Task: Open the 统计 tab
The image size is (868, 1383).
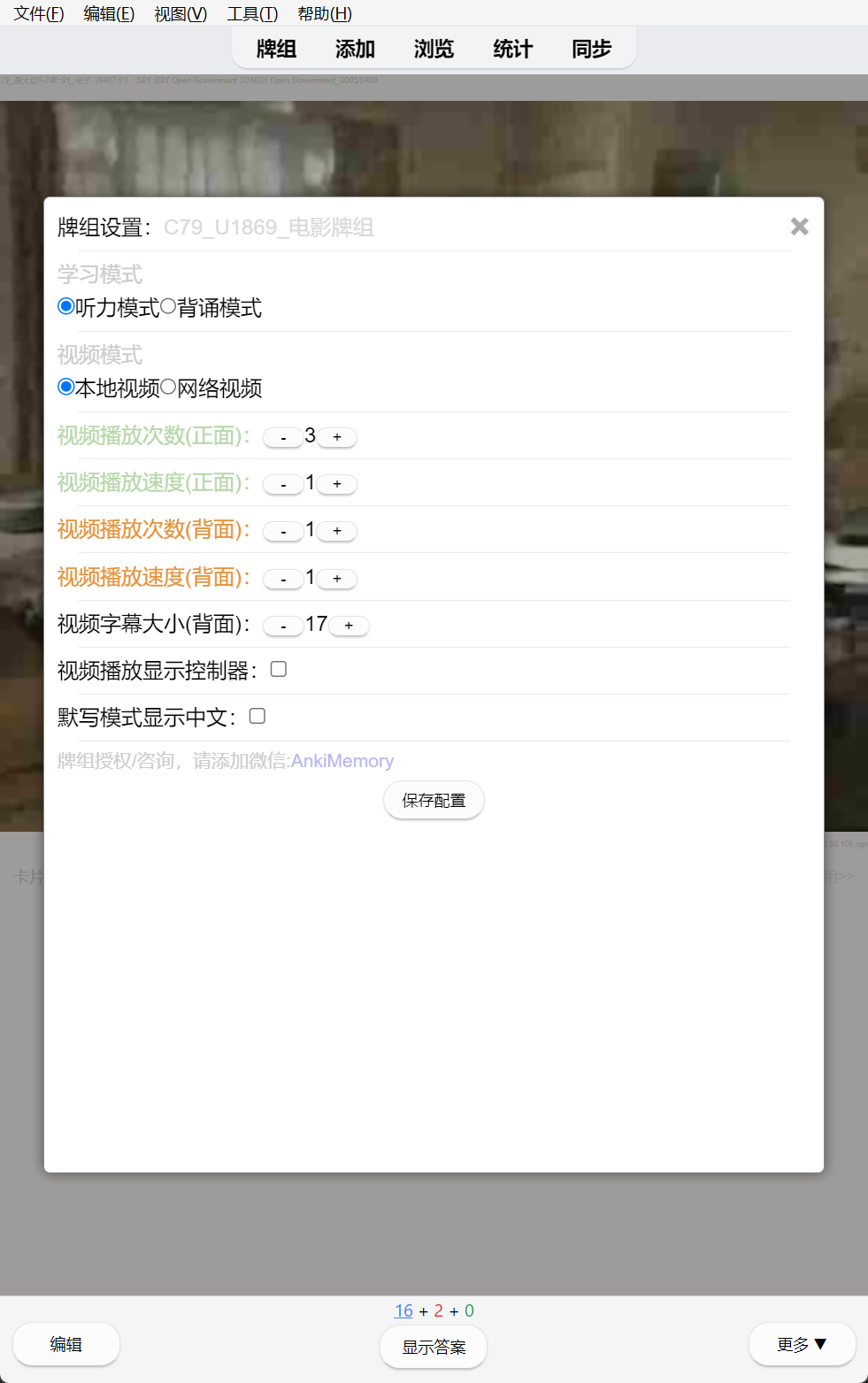Action: (512, 49)
